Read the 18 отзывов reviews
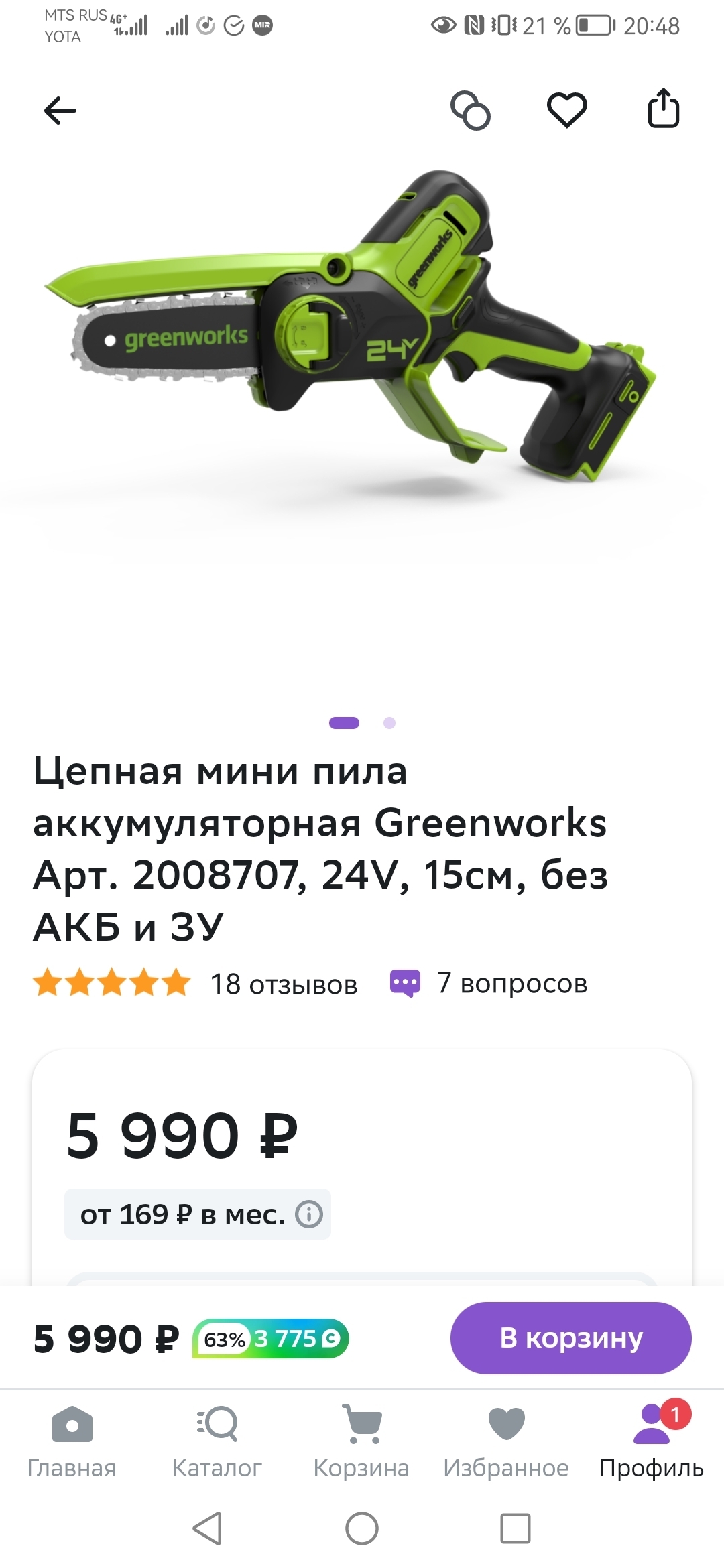The height and width of the screenshot is (1568, 724). pyautogui.click(x=284, y=984)
